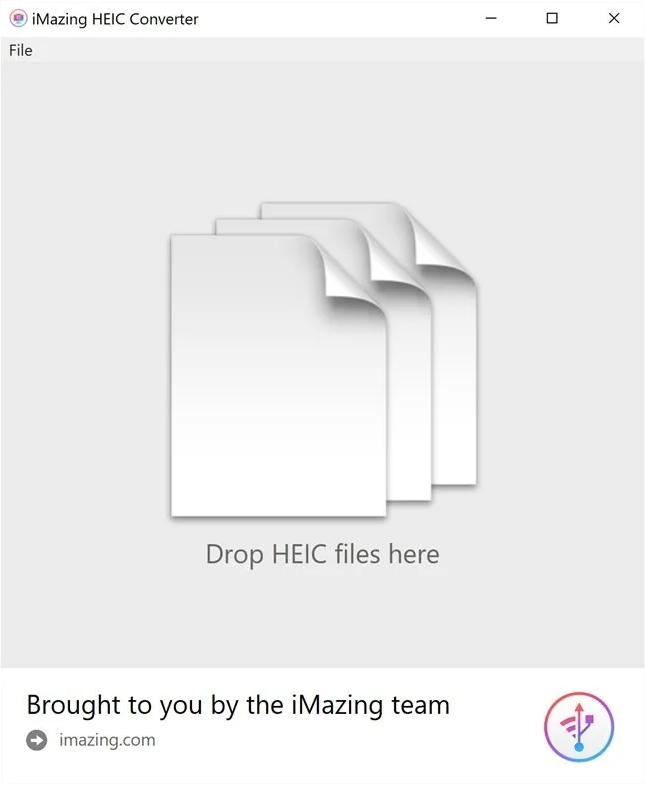Image resolution: width=645 pixels, height=785 pixels.
Task: Open the File menu
Action: (20, 50)
